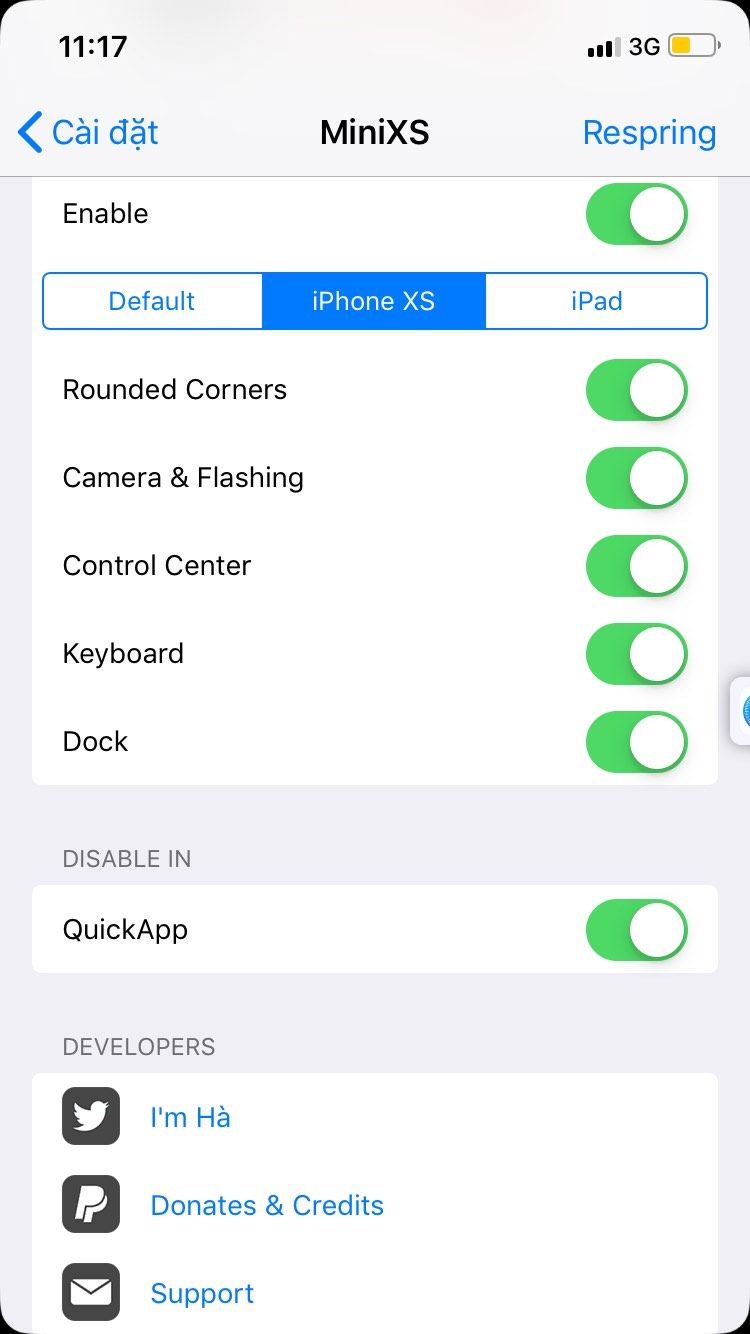Tap the Respring button
750x1334 pixels.
(x=649, y=132)
